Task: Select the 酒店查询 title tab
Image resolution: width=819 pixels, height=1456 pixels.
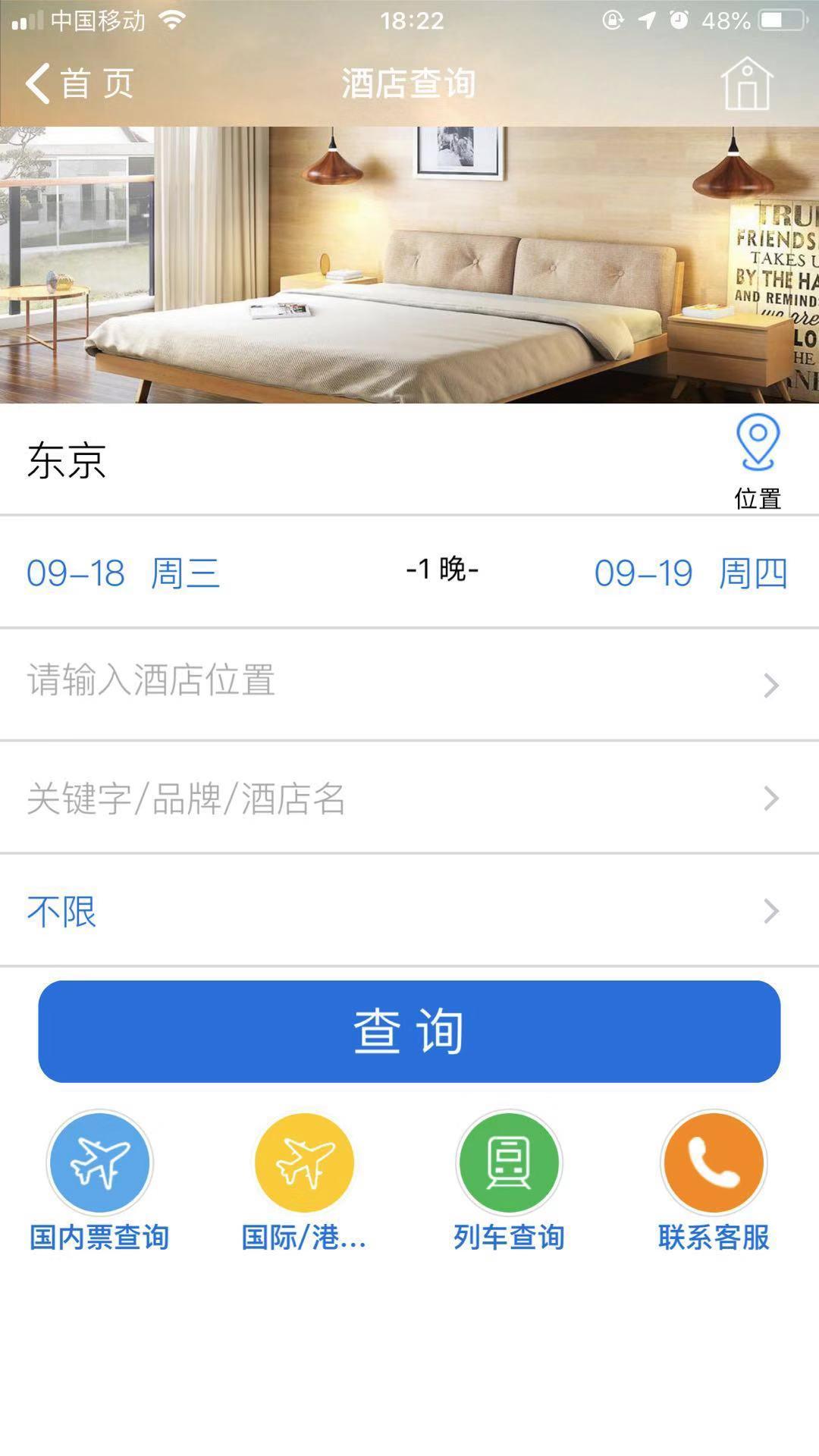Action: pos(408,83)
